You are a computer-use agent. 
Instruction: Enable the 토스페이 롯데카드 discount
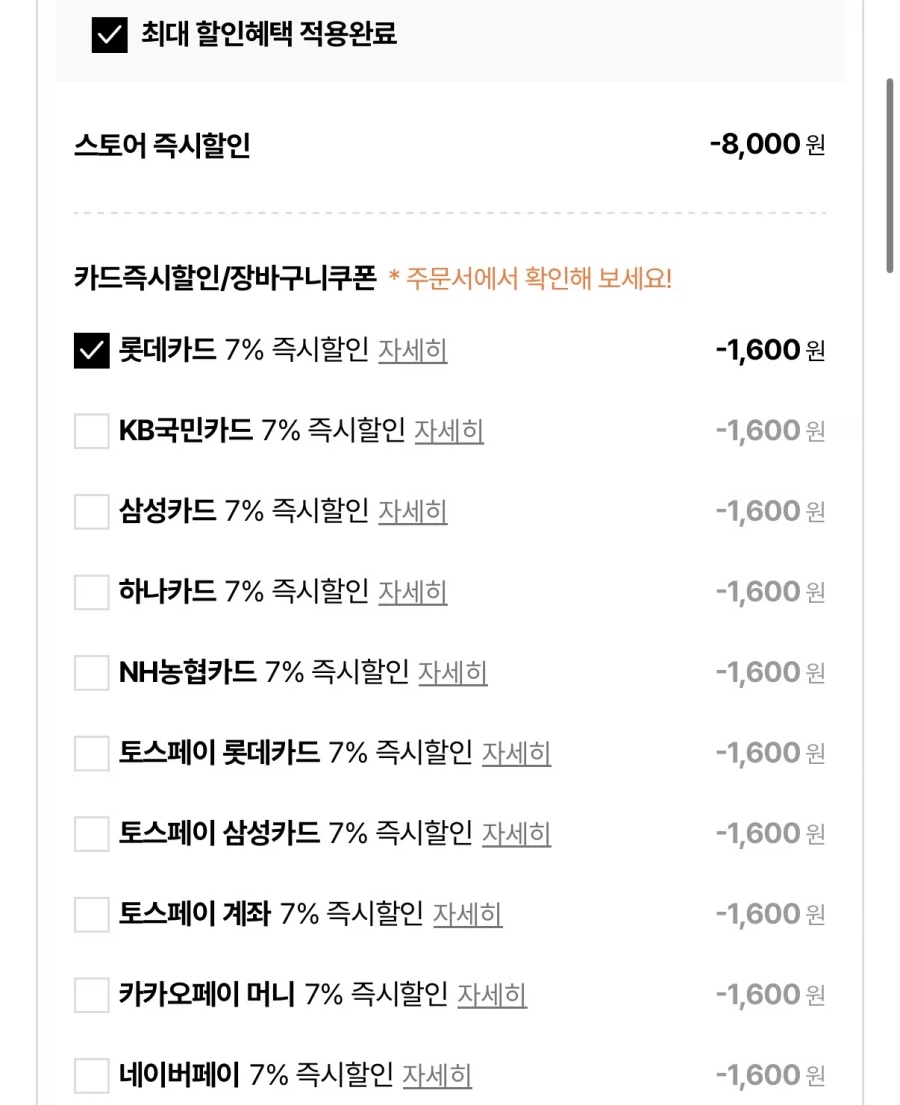pyautogui.click(x=89, y=753)
